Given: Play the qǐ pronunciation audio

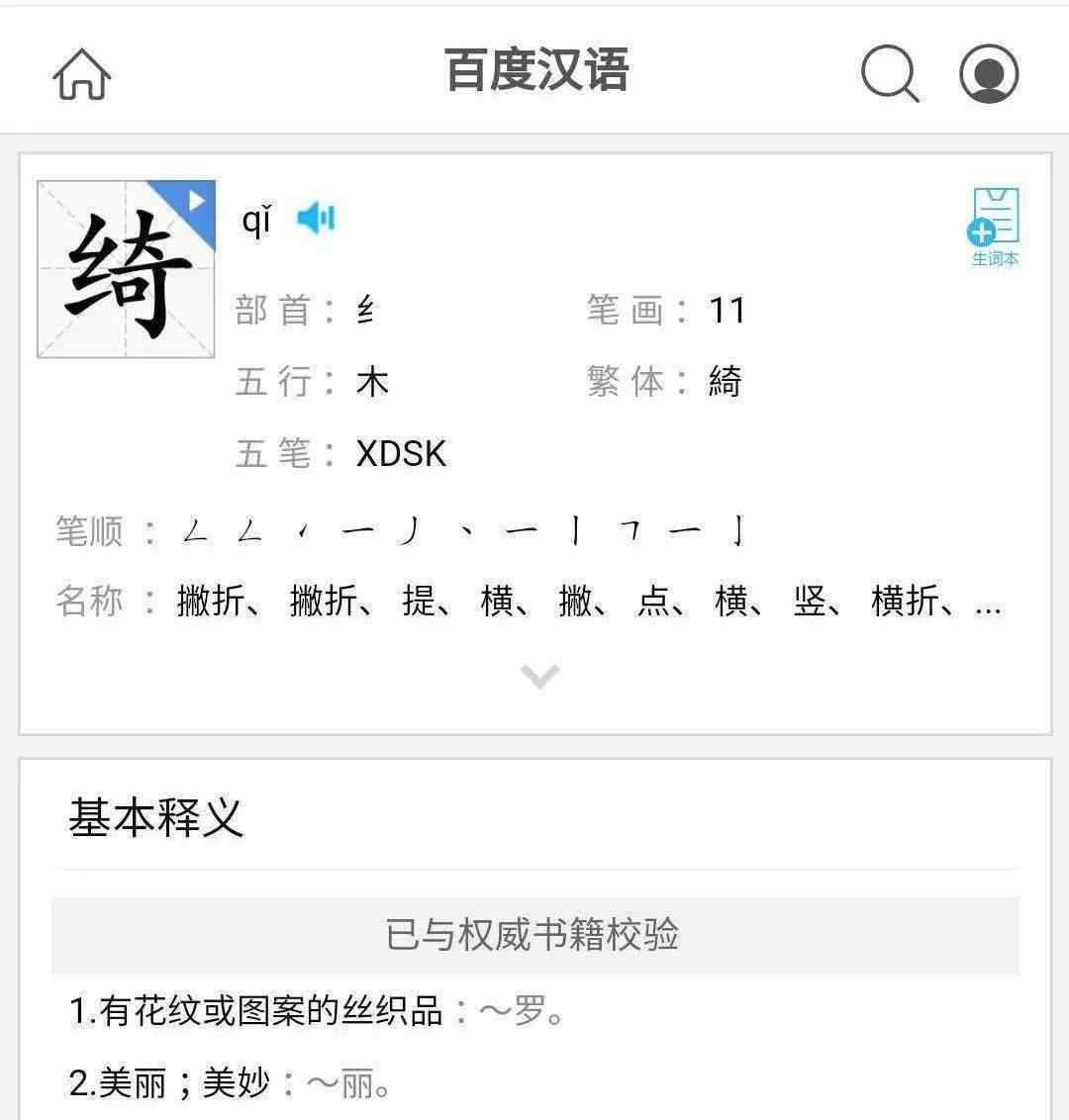Looking at the screenshot, I should tap(317, 218).
